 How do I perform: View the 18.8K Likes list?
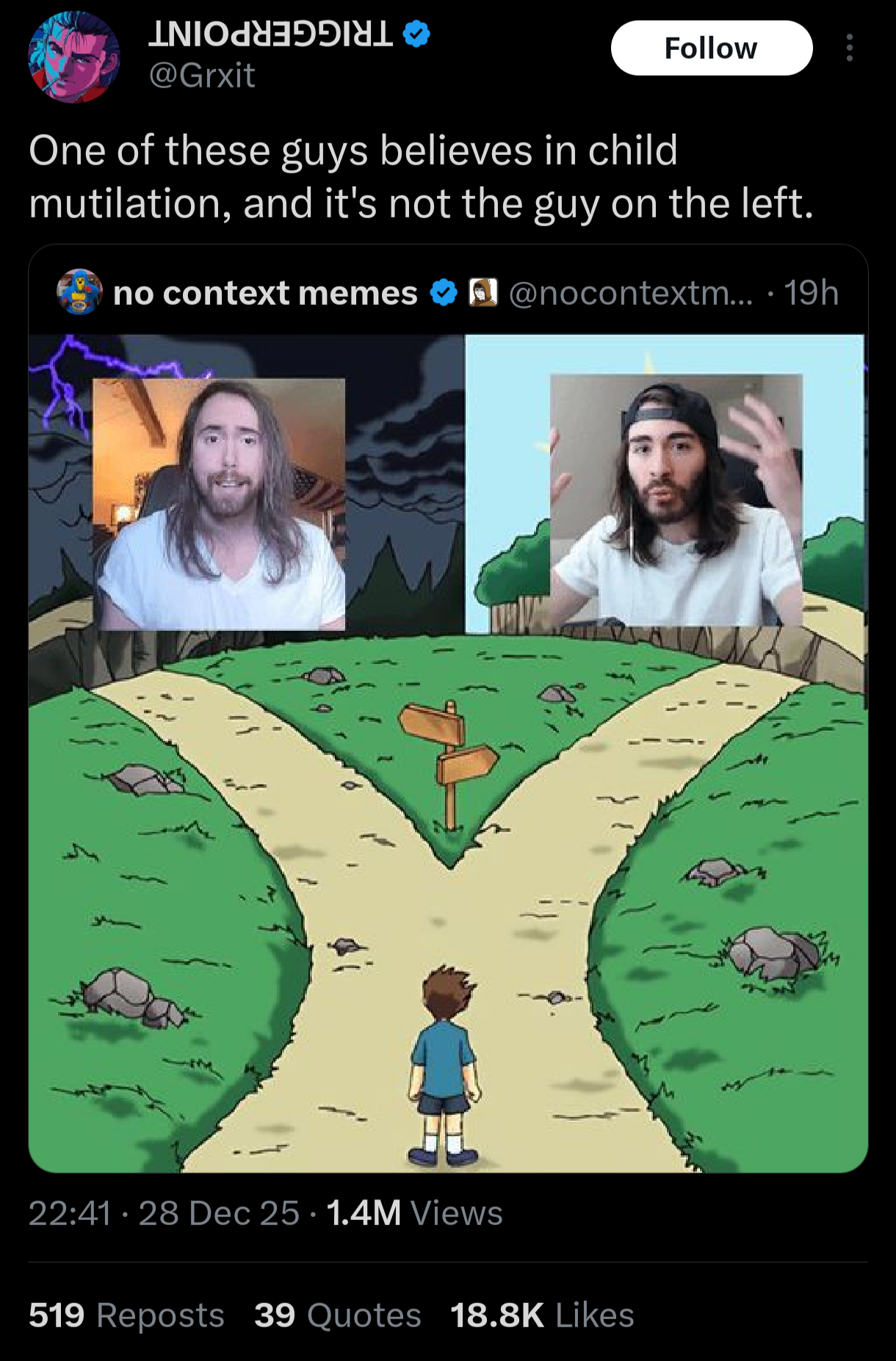click(x=542, y=1315)
